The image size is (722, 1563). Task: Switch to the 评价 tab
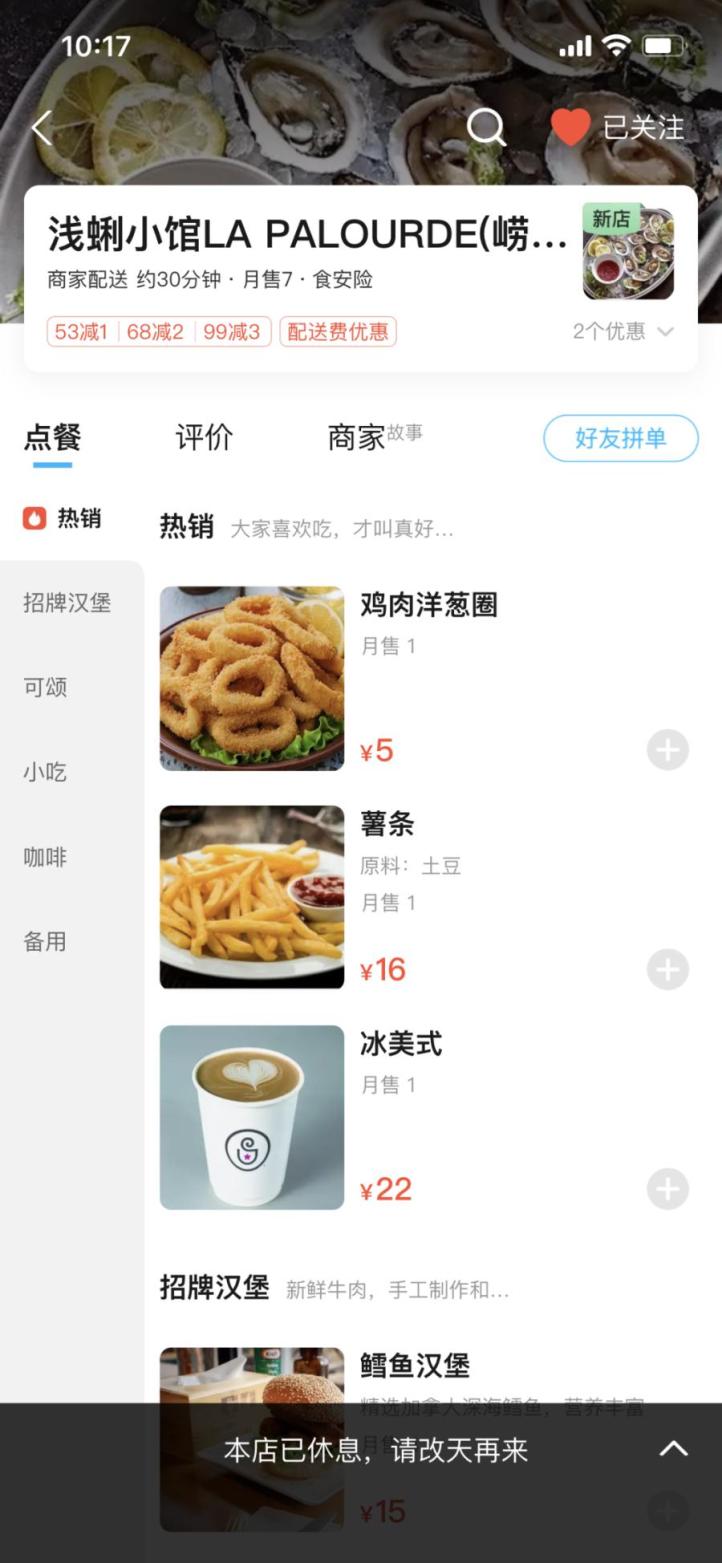point(204,438)
